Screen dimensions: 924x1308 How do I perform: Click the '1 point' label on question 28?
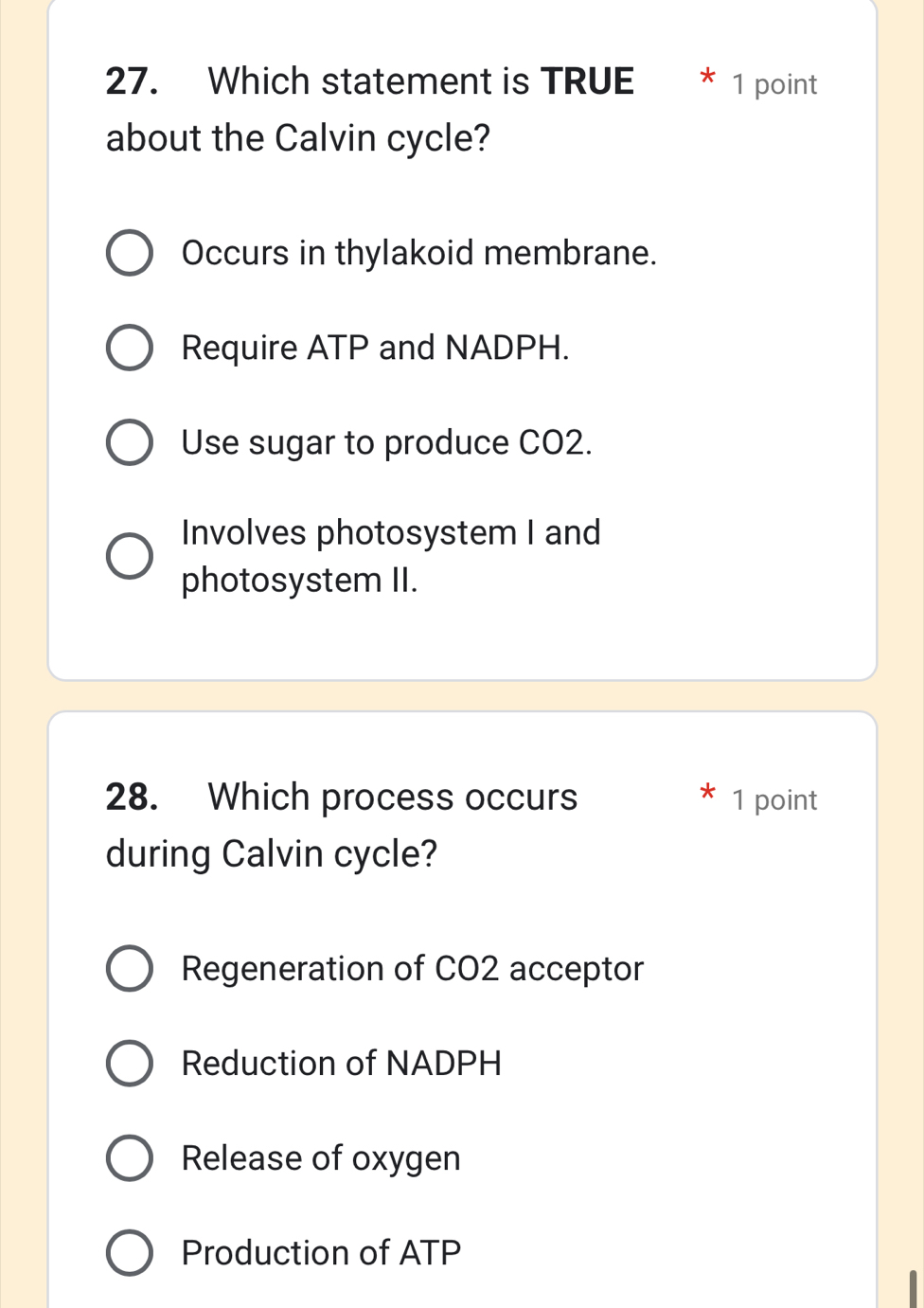click(773, 799)
